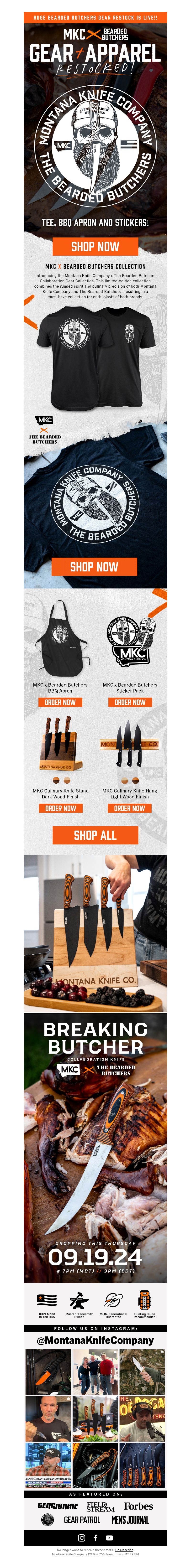Tap the Unsubscribe link
This screenshot has height=1568, width=191.
coord(124,1550)
